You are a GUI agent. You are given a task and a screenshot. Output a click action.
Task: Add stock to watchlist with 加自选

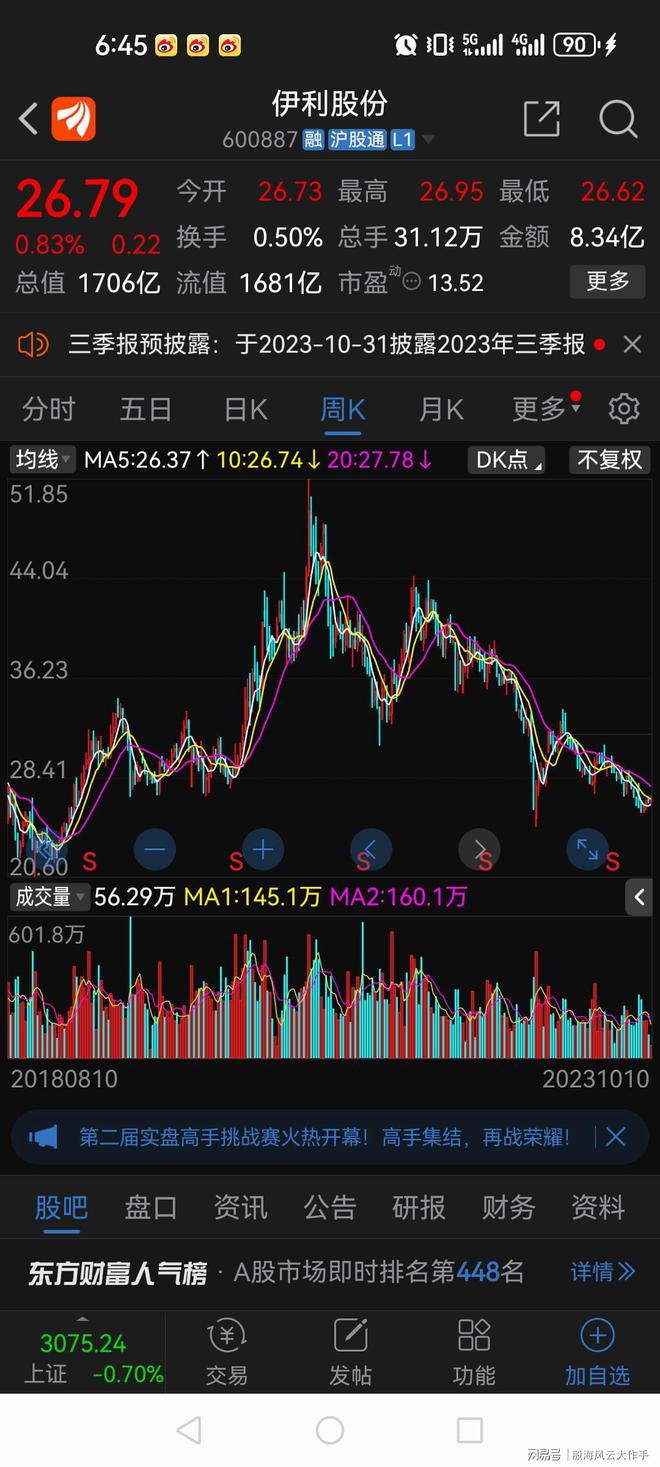[x=597, y=1352]
